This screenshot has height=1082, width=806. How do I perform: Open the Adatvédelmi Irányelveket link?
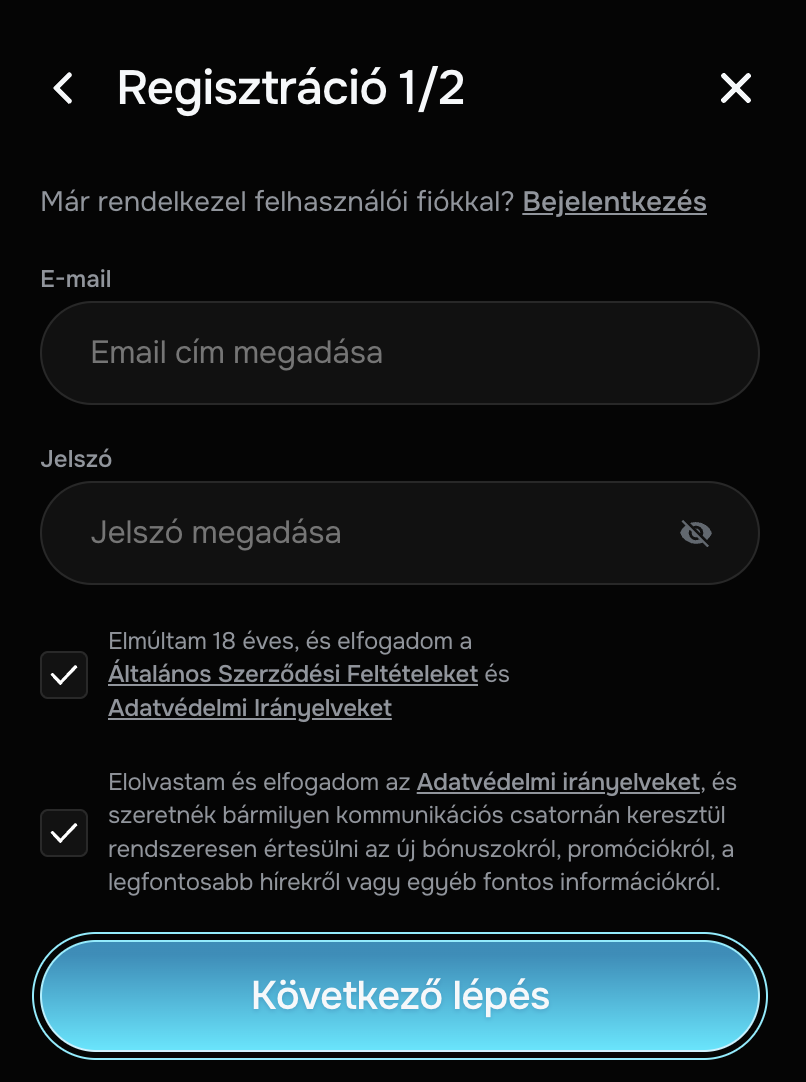point(249,708)
